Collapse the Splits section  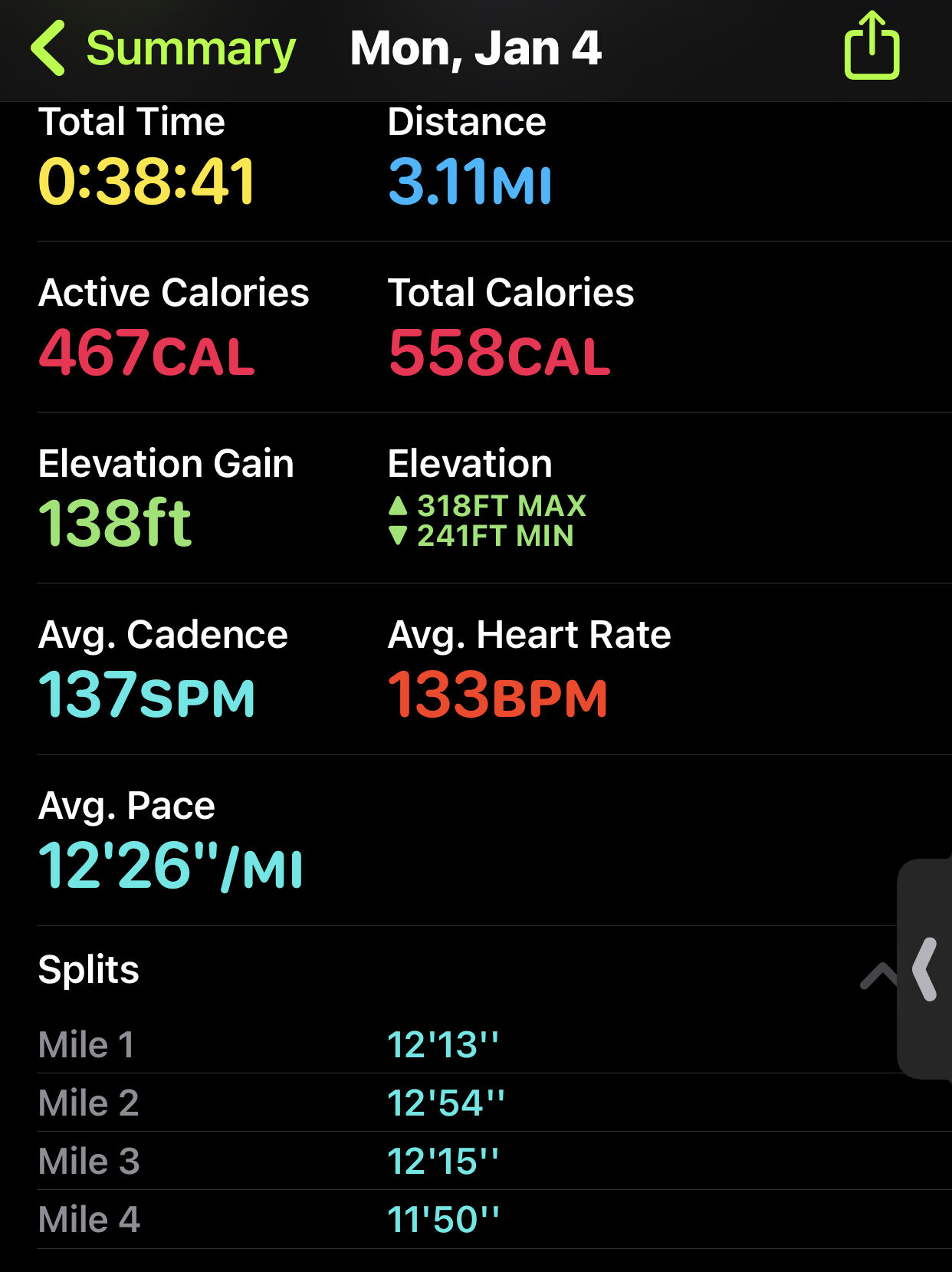pyautogui.click(x=878, y=975)
